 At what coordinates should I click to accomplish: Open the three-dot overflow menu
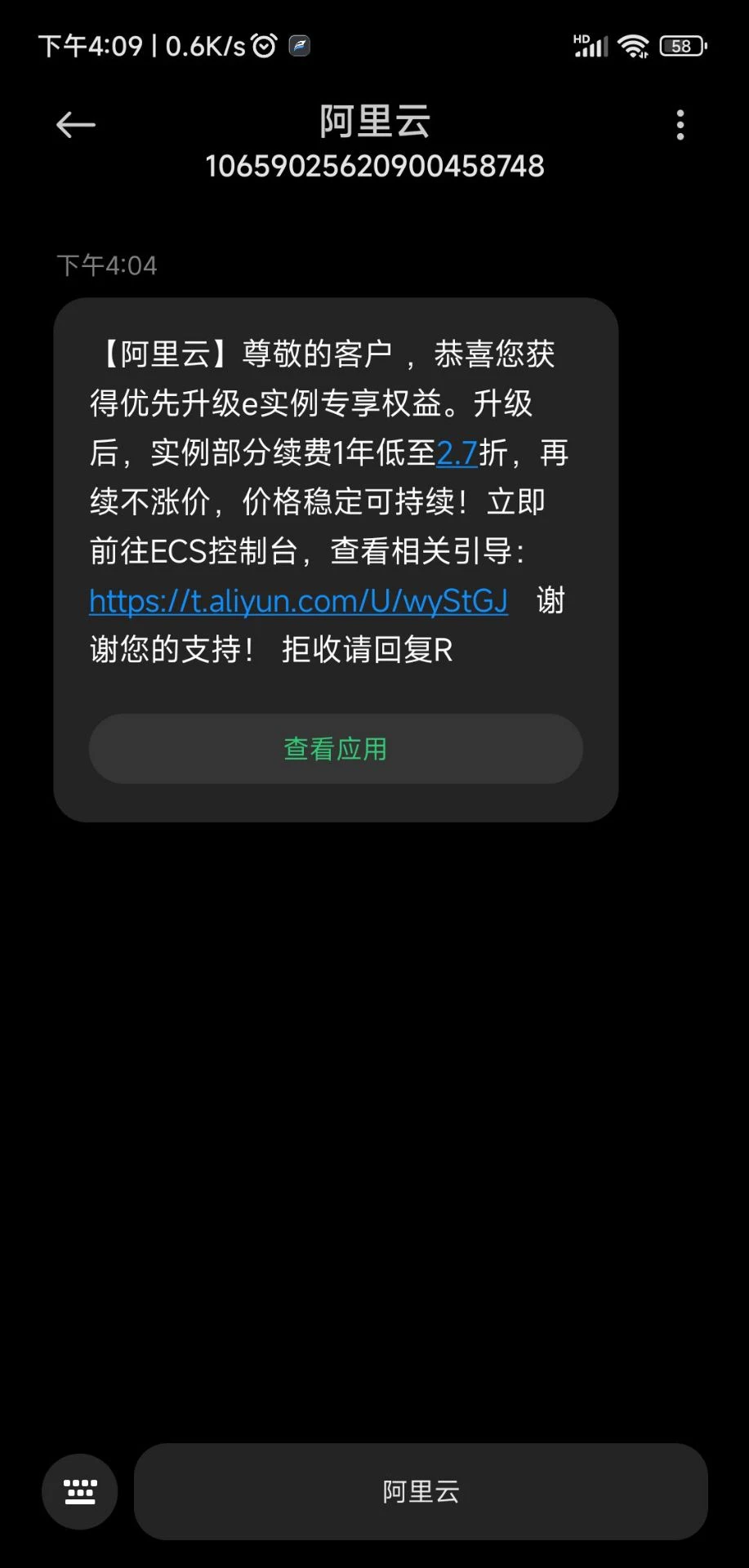(680, 125)
